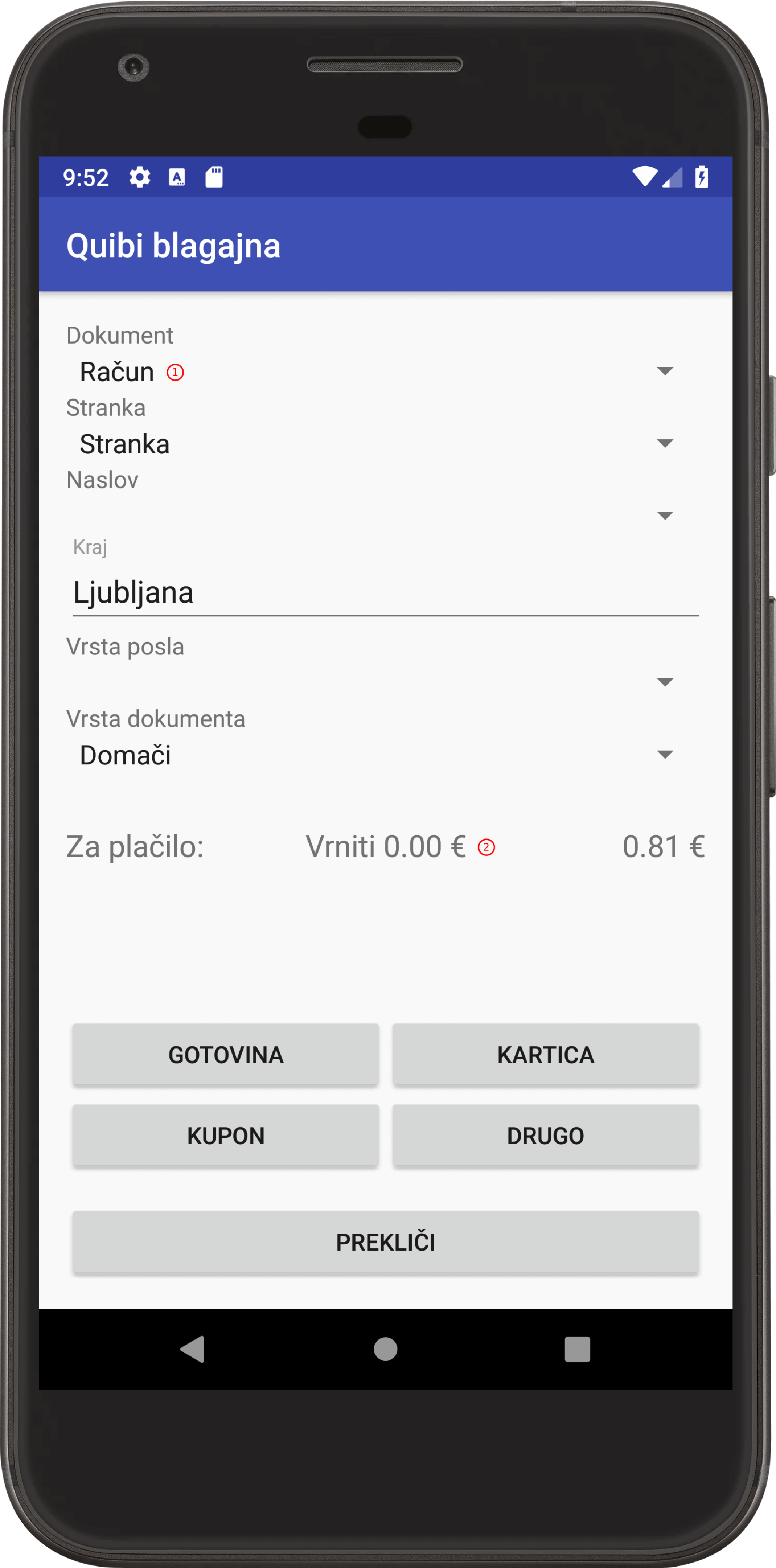Screen dimensions: 776x1568
Task: Open the Dokument dropdown showing Račun
Action: (x=665, y=370)
